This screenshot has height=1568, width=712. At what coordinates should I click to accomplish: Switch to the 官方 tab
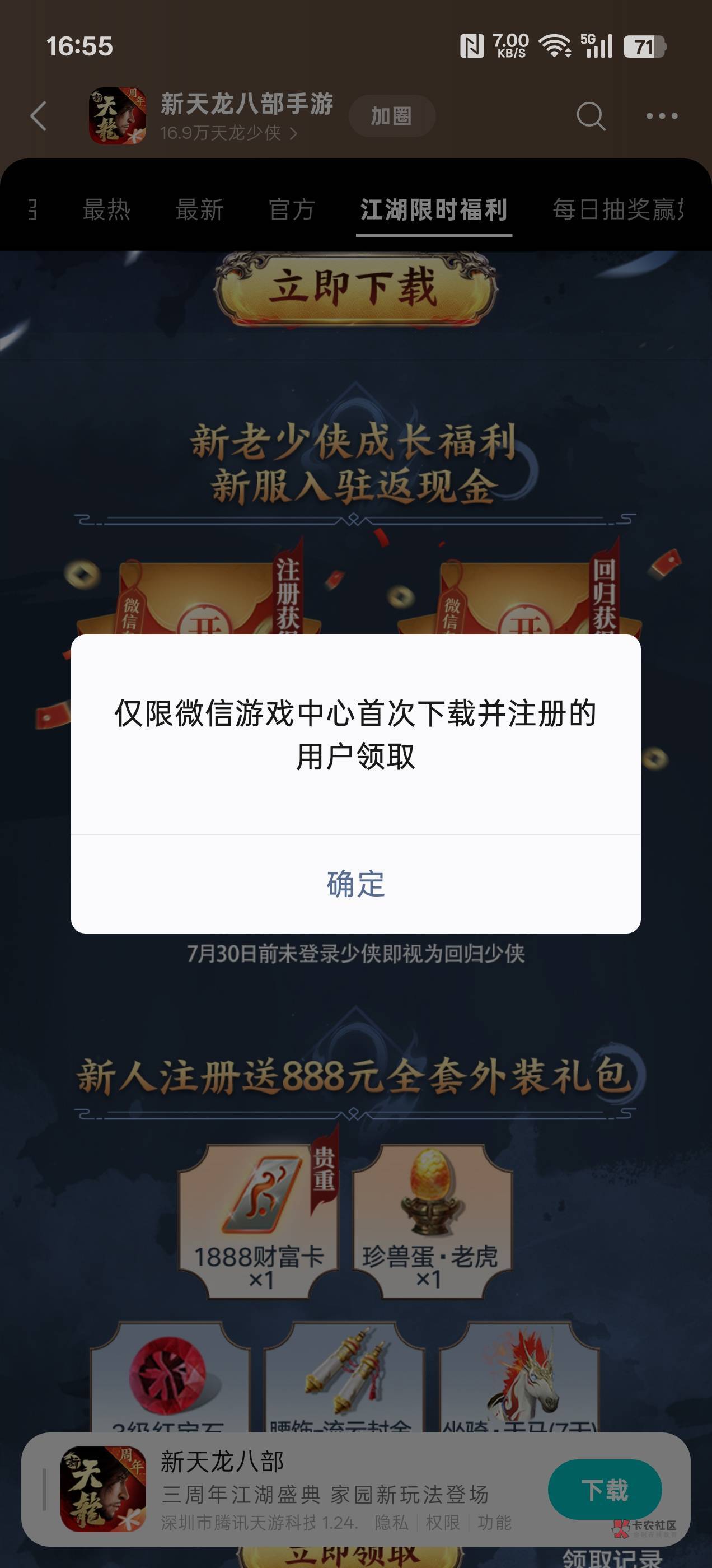coord(292,209)
